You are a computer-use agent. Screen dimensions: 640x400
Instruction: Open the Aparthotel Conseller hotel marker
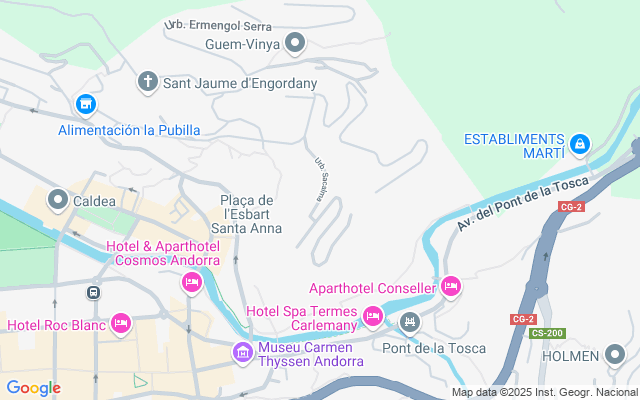pos(450,288)
